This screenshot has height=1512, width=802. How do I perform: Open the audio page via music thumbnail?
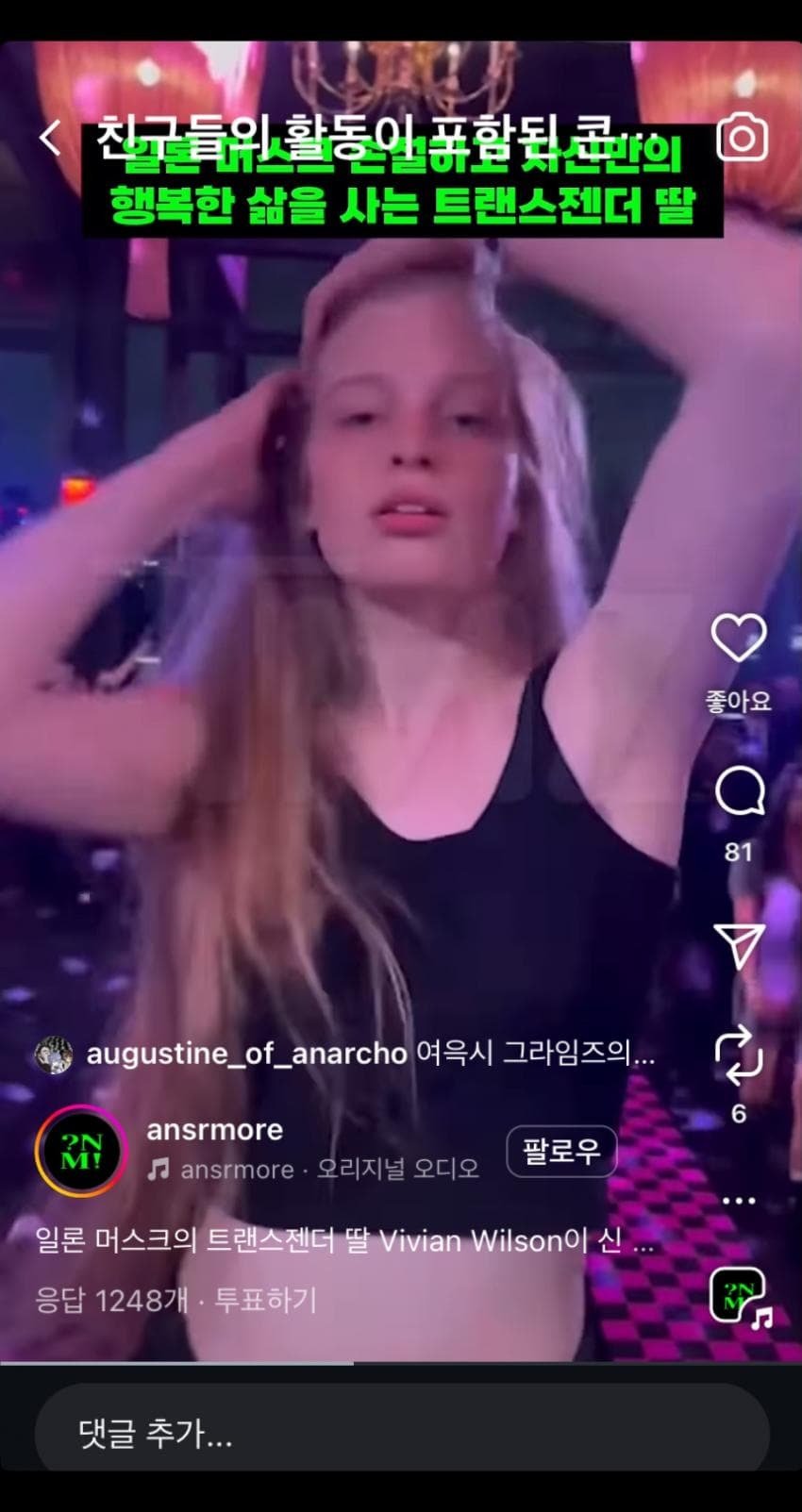[740, 1297]
